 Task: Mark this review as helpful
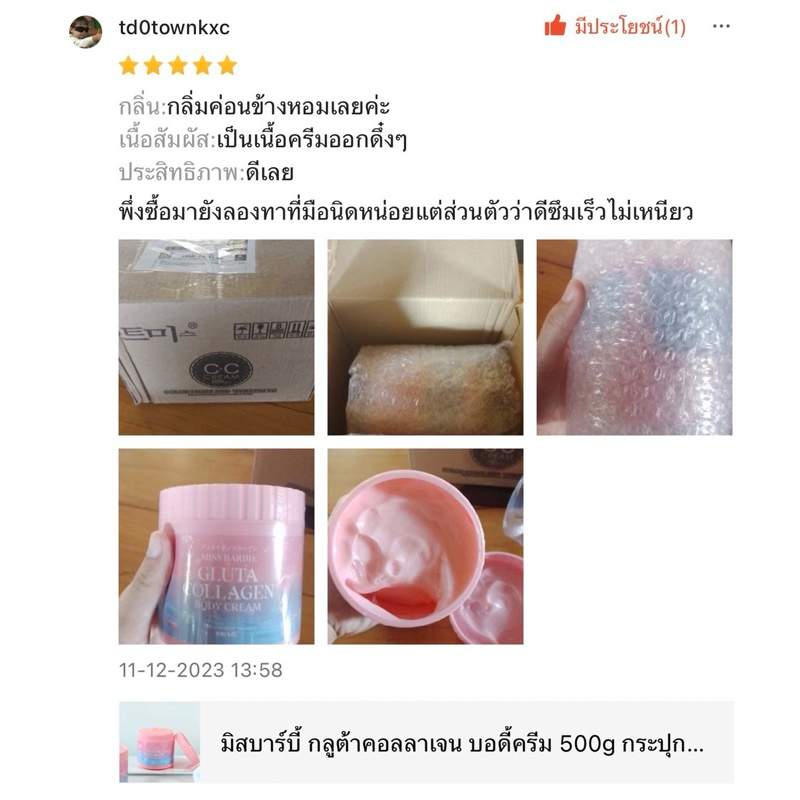tap(615, 27)
